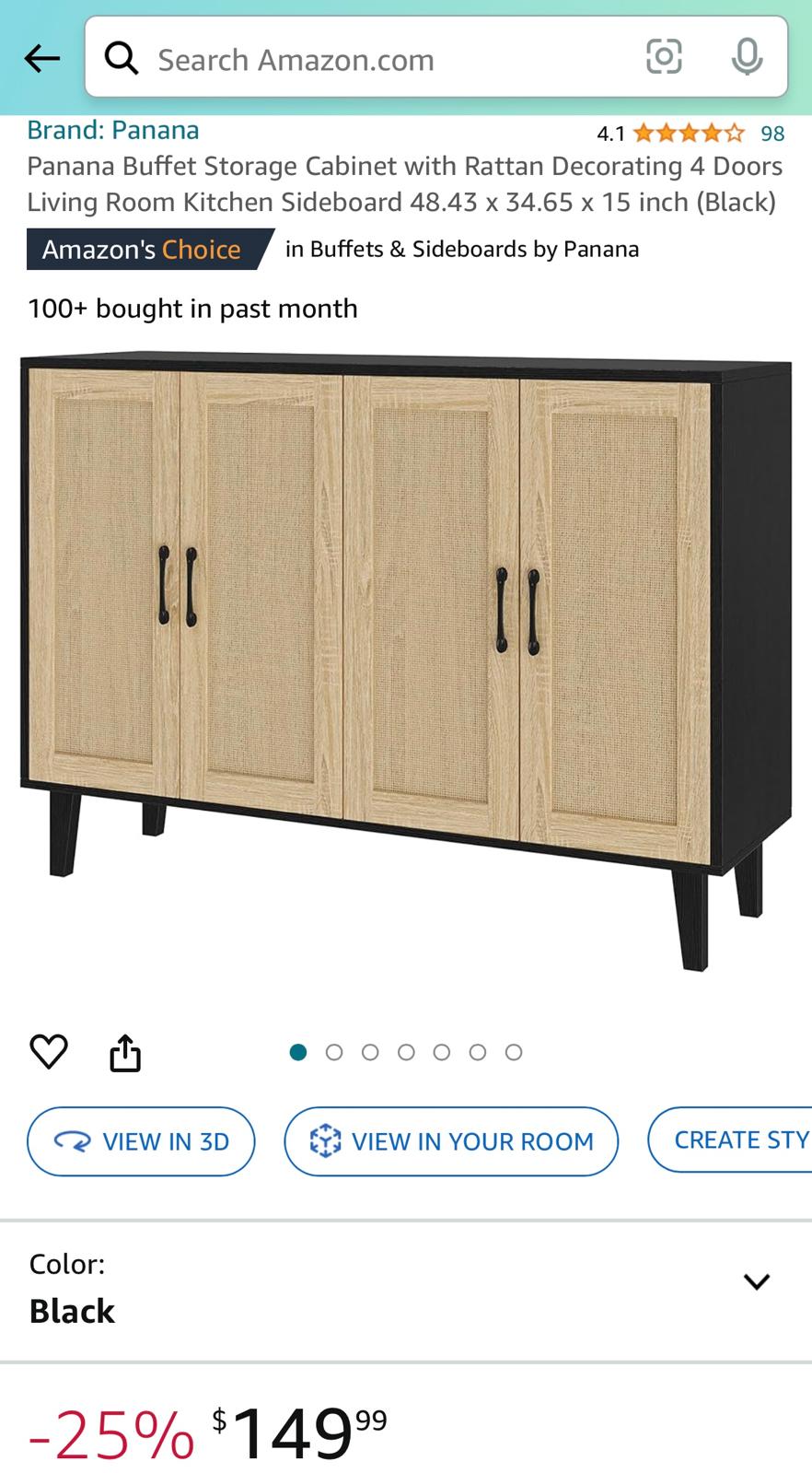Start voice search with microphone
Image resolution: width=812 pixels, height=1473 pixels.
coord(747,57)
